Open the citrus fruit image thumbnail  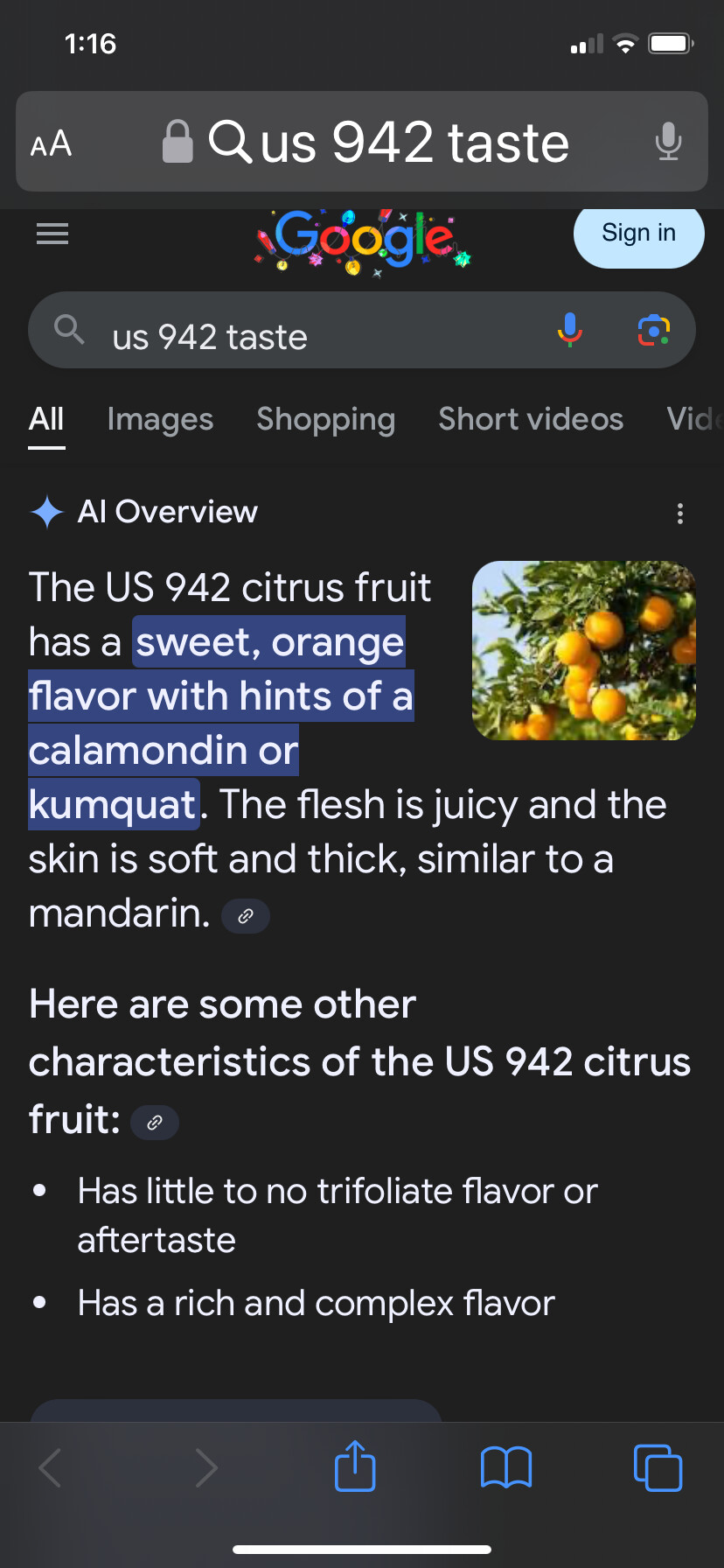[584, 650]
